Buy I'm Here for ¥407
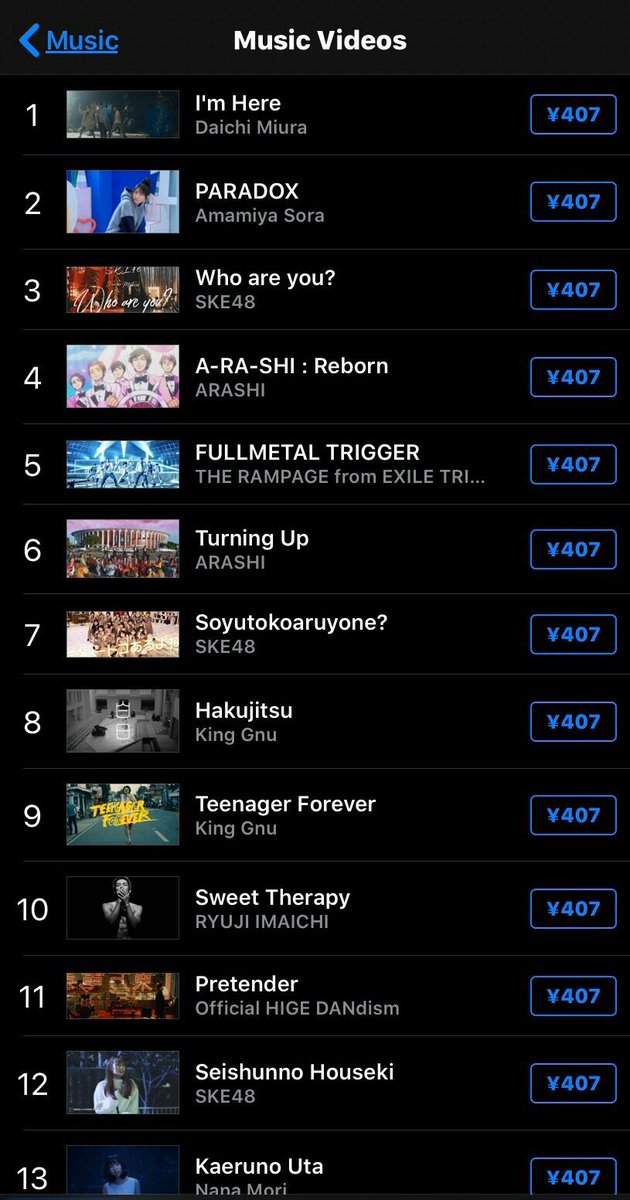This screenshot has height=1200, width=630. coord(573,114)
